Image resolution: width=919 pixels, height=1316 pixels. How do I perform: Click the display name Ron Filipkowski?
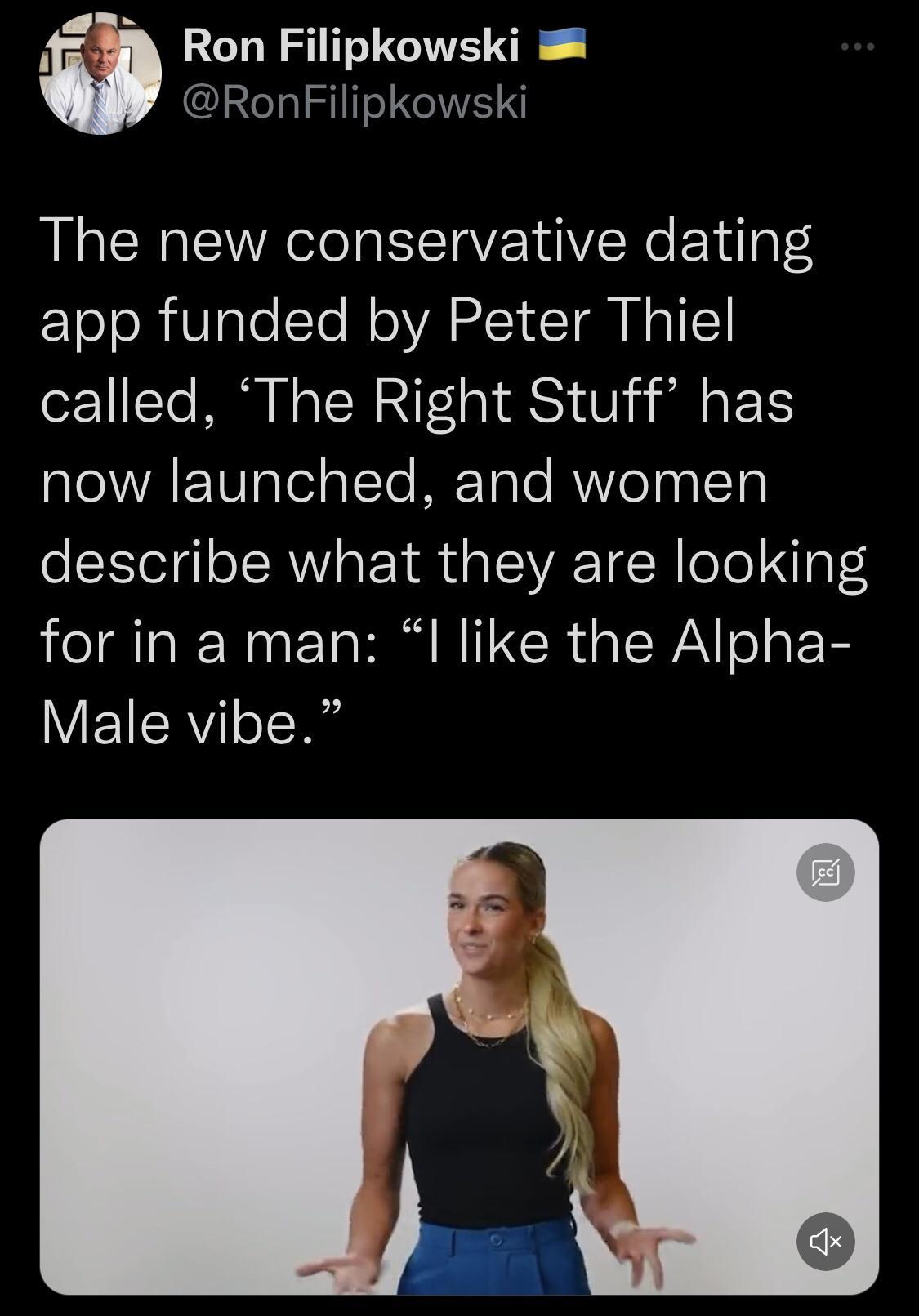[x=350, y=47]
